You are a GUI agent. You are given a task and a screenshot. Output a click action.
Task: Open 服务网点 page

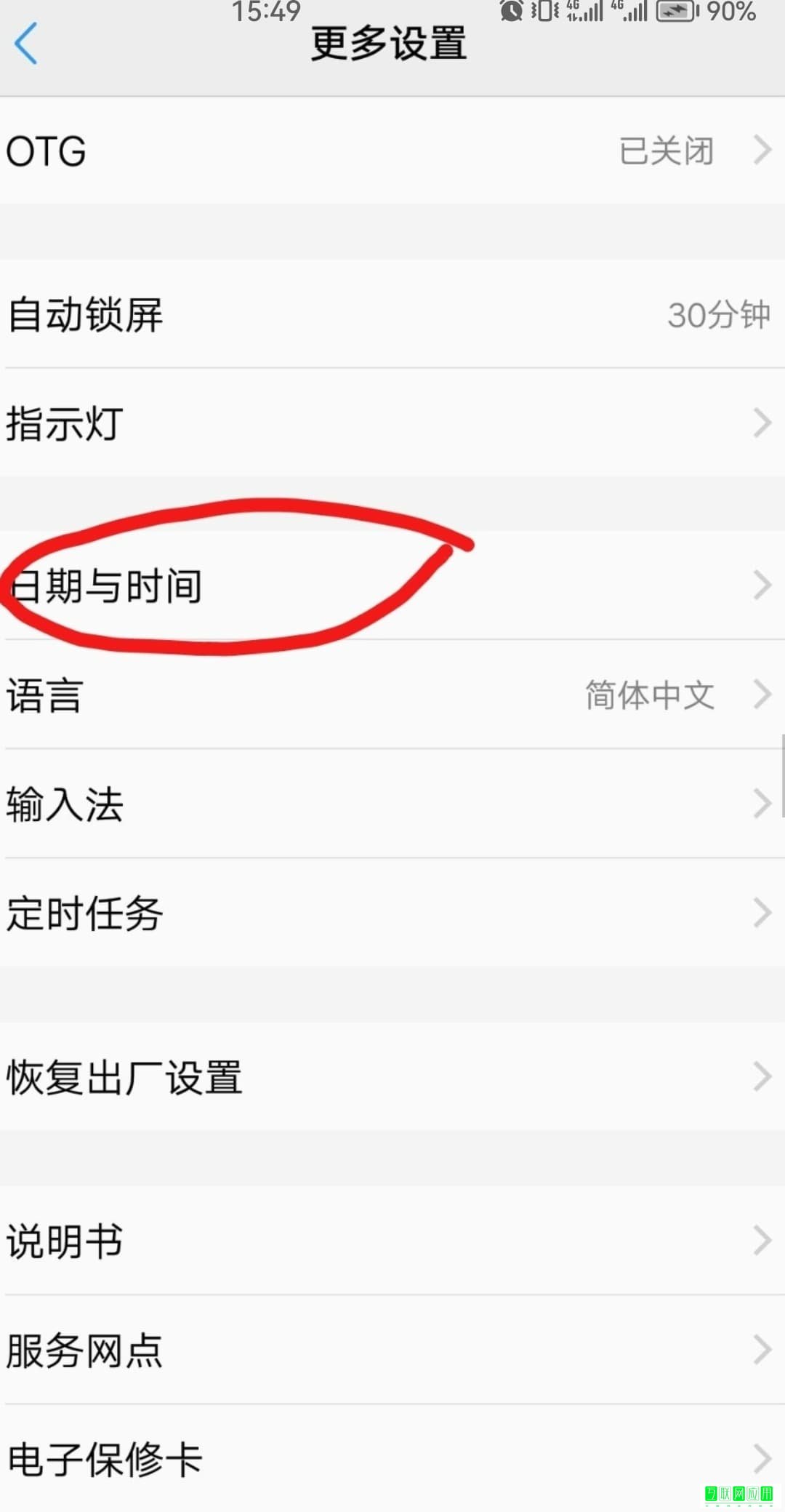(x=392, y=1350)
